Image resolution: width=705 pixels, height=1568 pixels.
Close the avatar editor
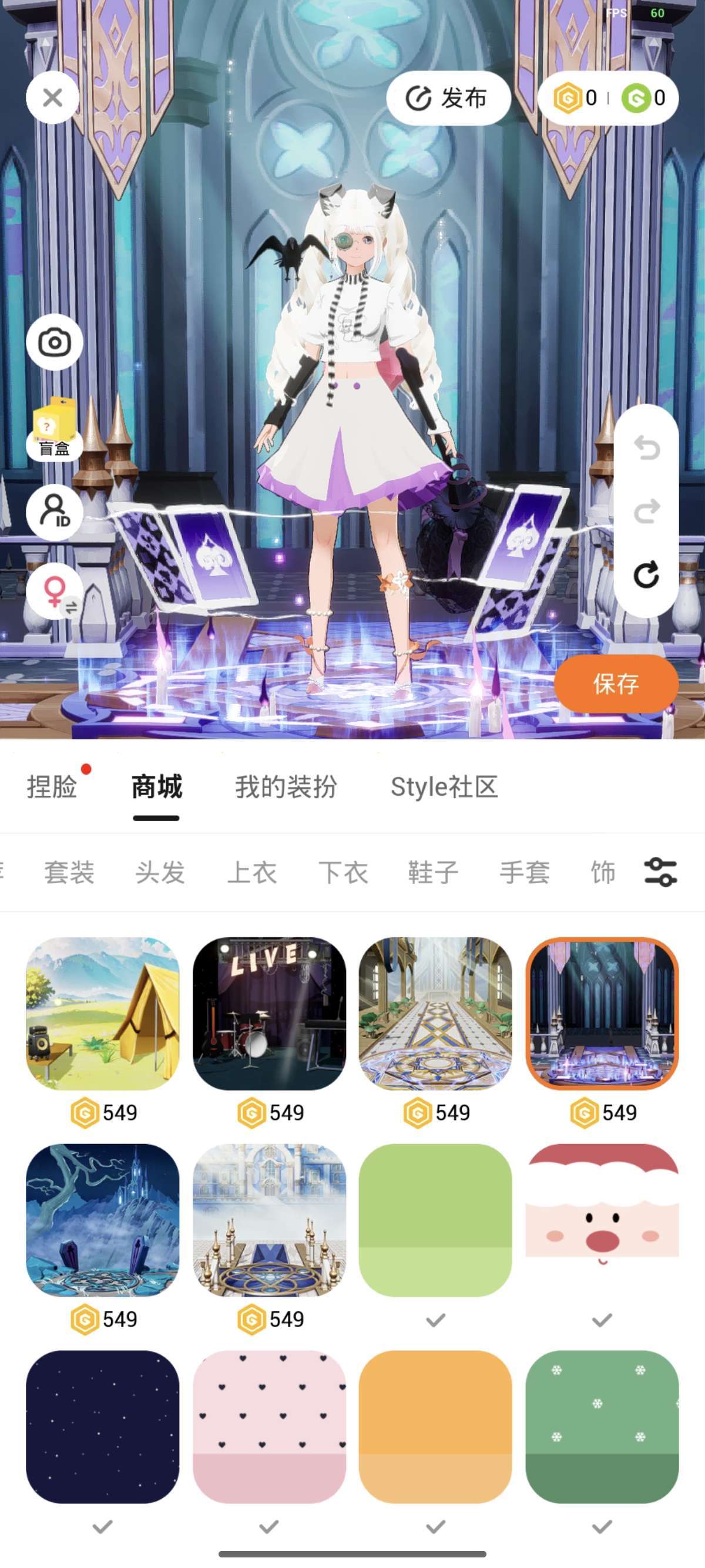53,97
